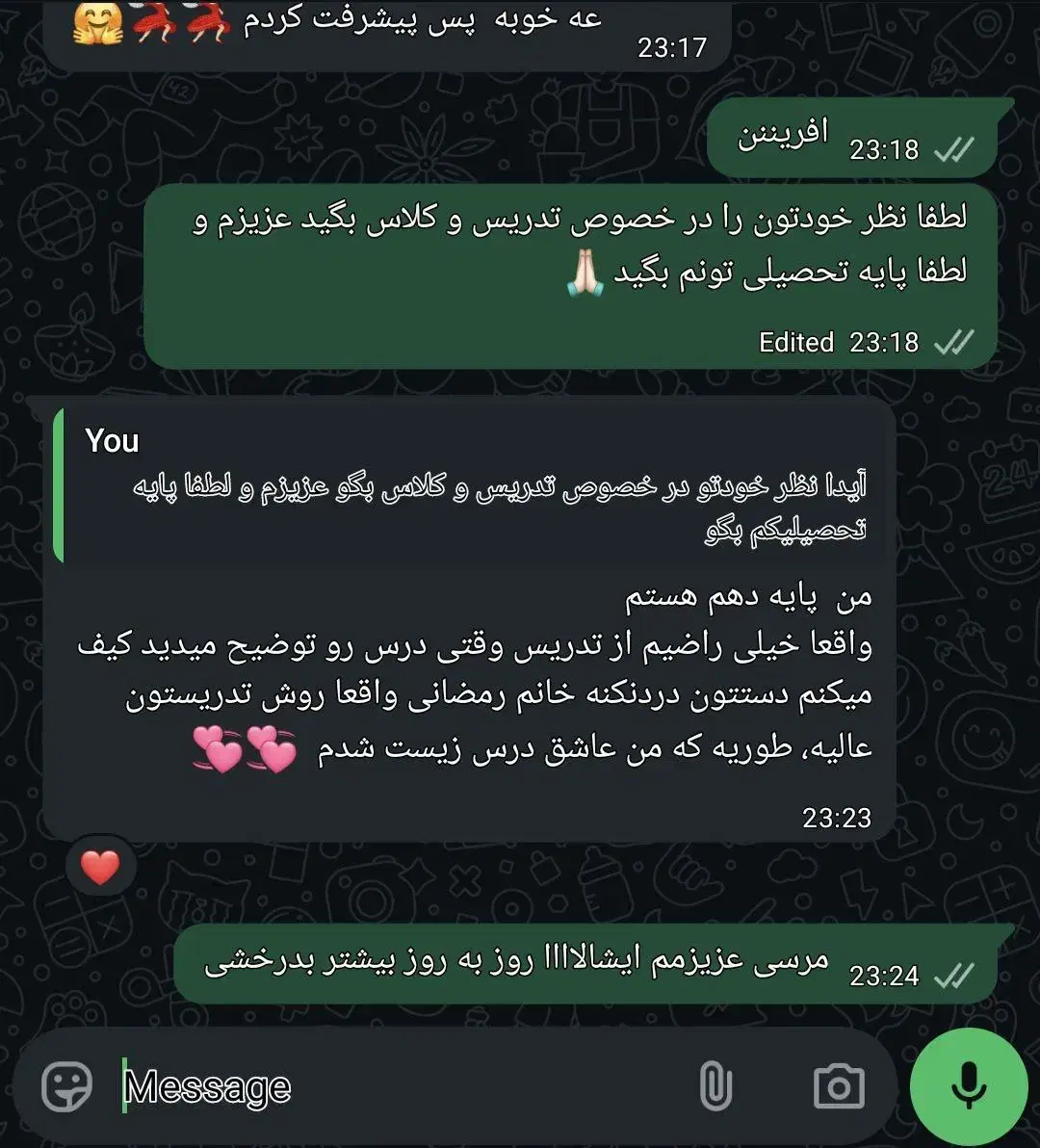Open the attachment paperclip
This screenshot has width=1040, height=1148.
(x=715, y=1086)
